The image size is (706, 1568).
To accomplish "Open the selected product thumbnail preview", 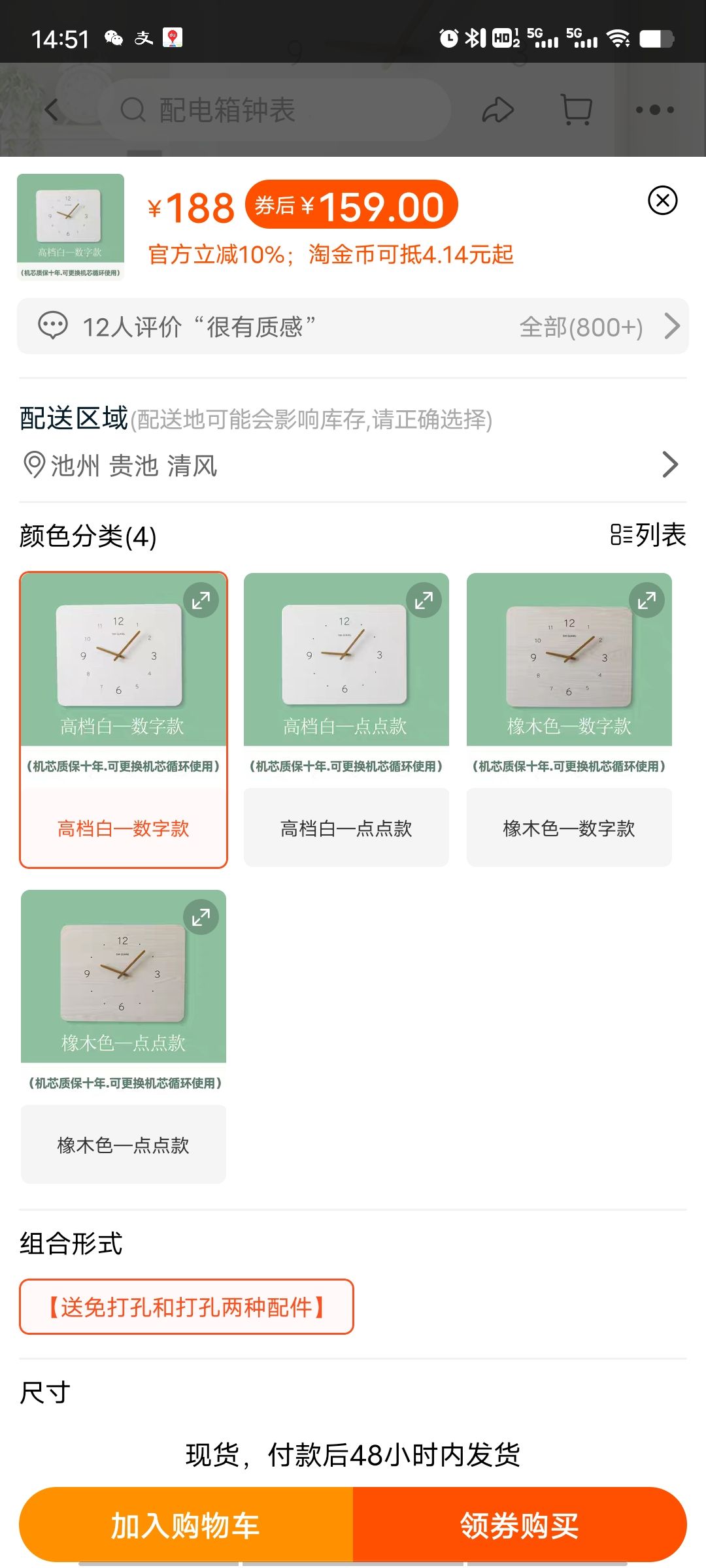I will tap(71, 227).
